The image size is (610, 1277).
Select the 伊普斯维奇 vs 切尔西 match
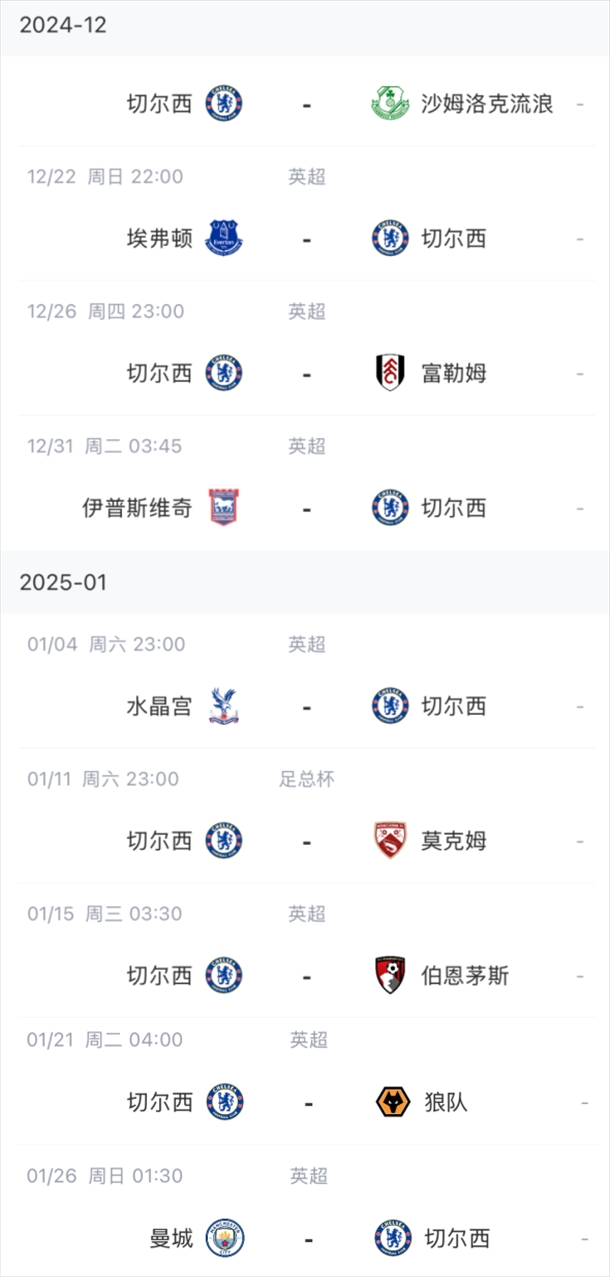click(x=306, y=508)
